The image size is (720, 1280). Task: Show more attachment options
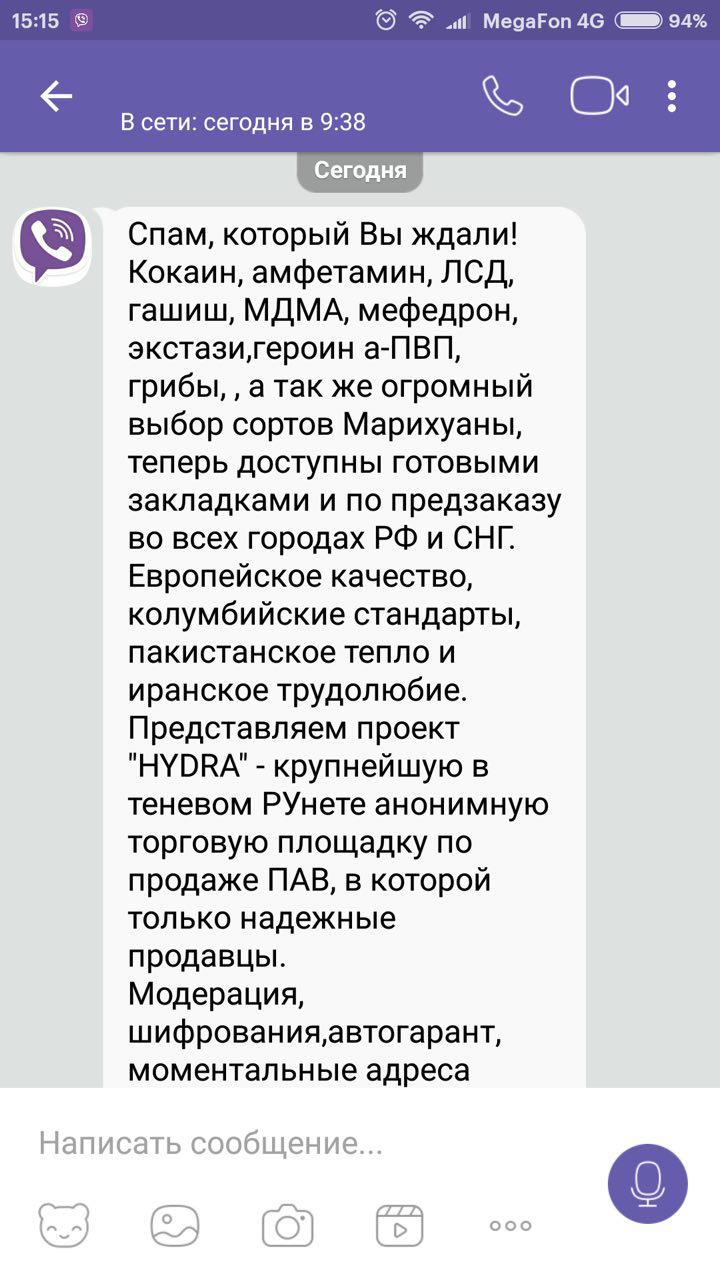point(510,1224)
